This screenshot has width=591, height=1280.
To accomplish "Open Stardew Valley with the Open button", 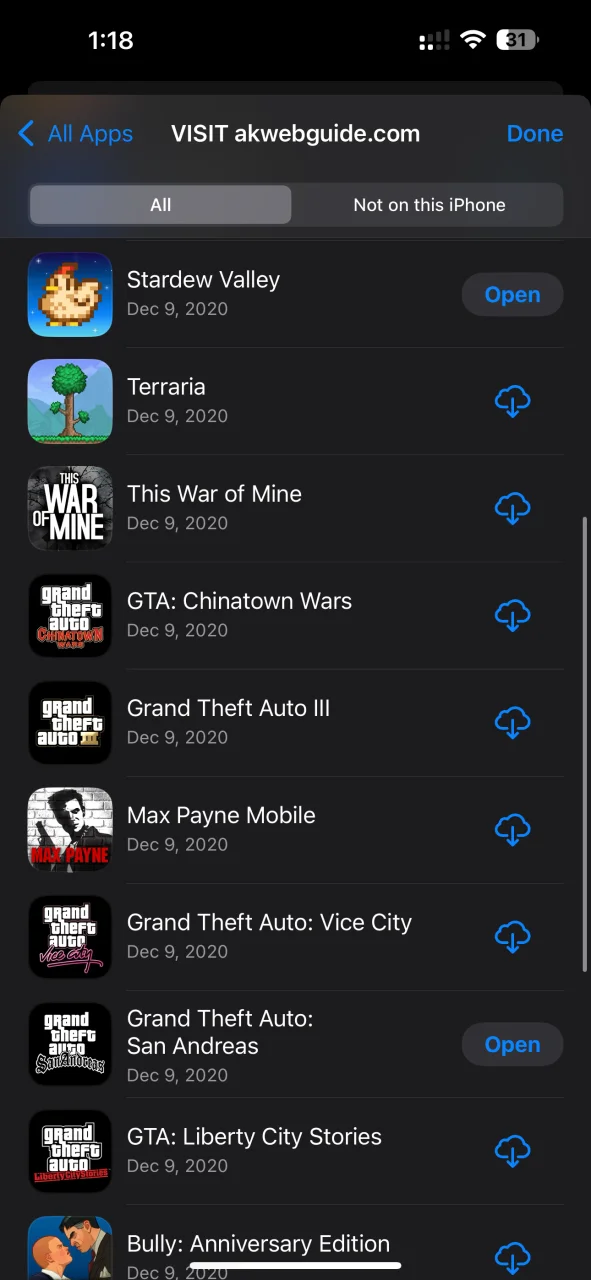I will point(512,295).
